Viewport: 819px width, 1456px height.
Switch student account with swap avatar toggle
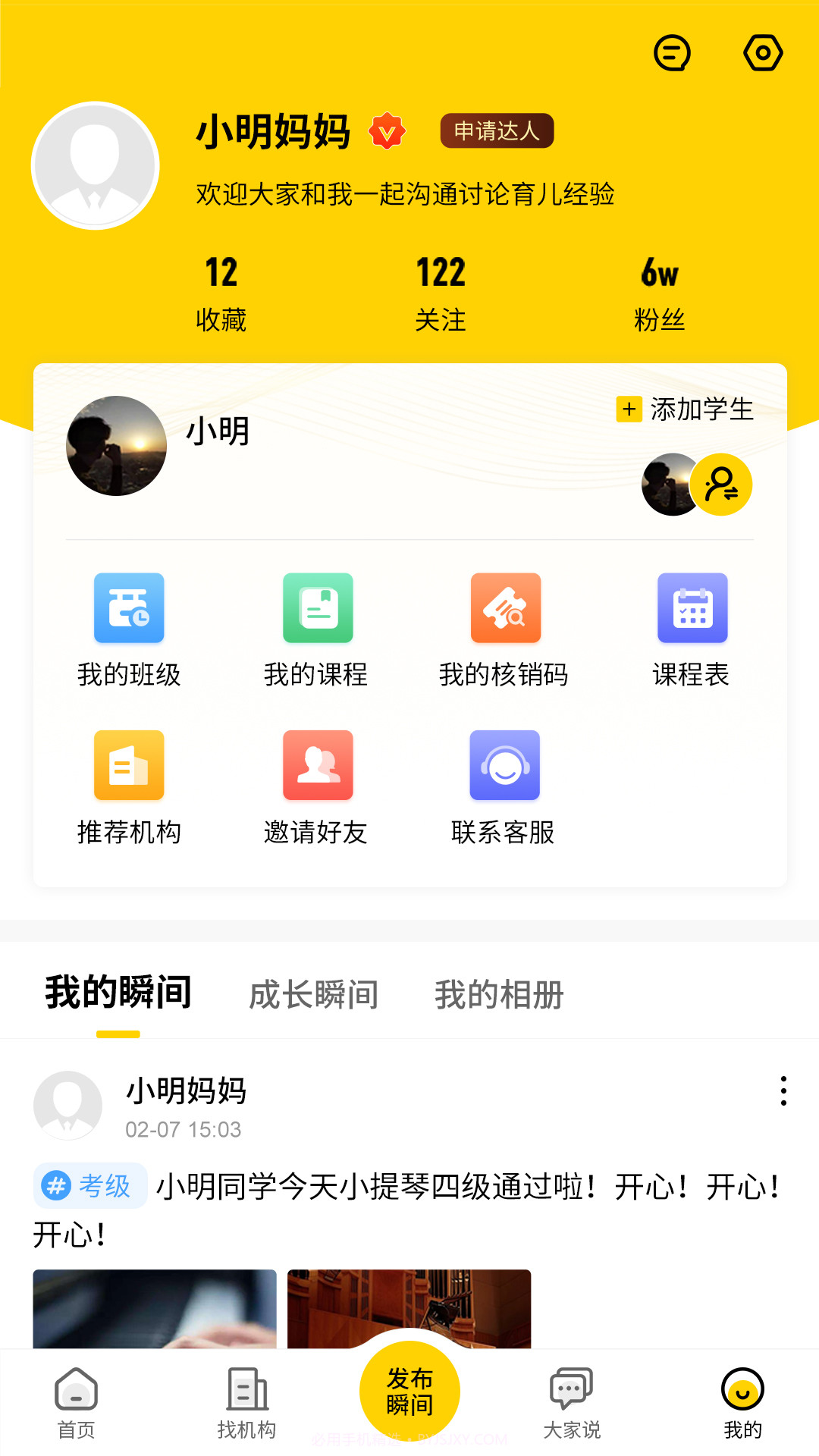pyautogui.click(x=721, y=484)
